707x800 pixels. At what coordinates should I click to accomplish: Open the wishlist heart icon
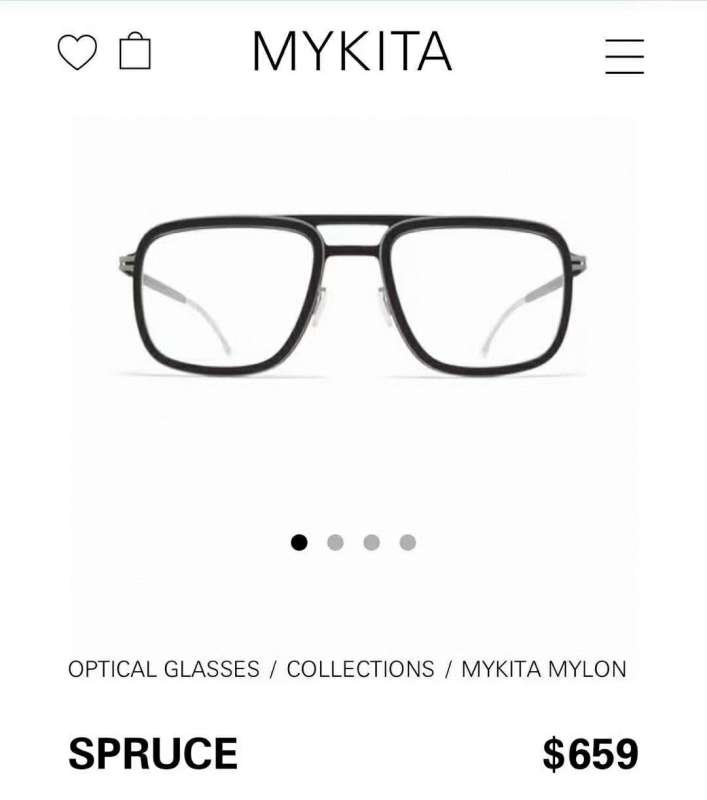(76, 52)
